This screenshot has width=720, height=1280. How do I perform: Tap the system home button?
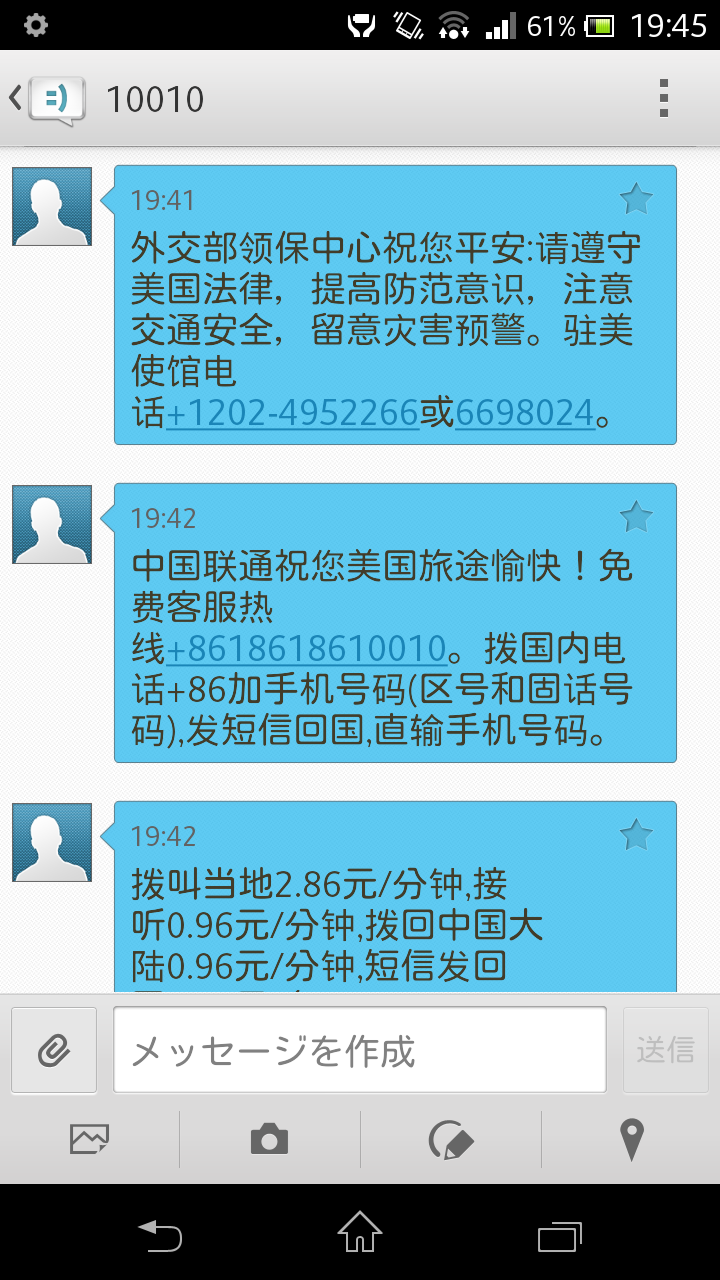pyautogui.click(x=360, y=1232)
